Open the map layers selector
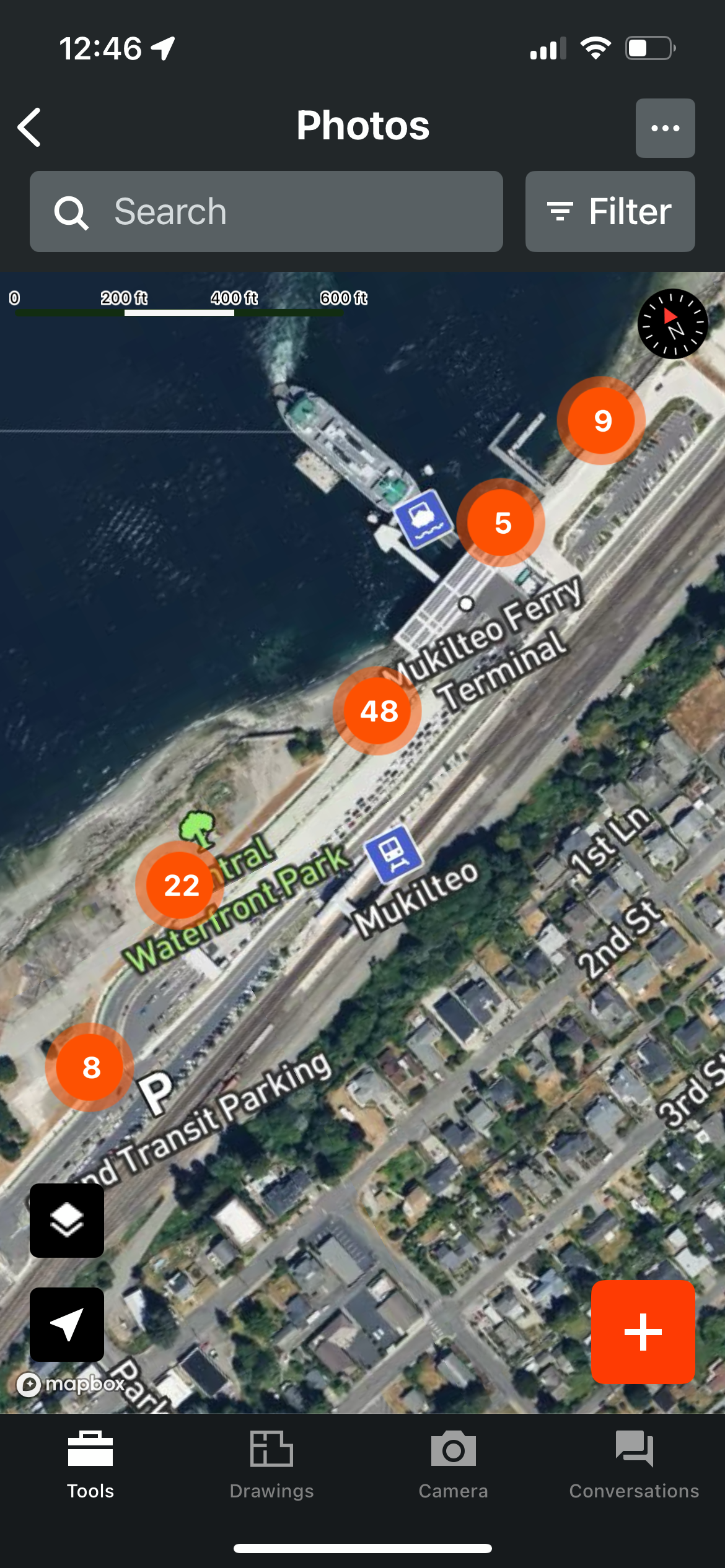The image size is (725, 1568). tap(67, 1221)
